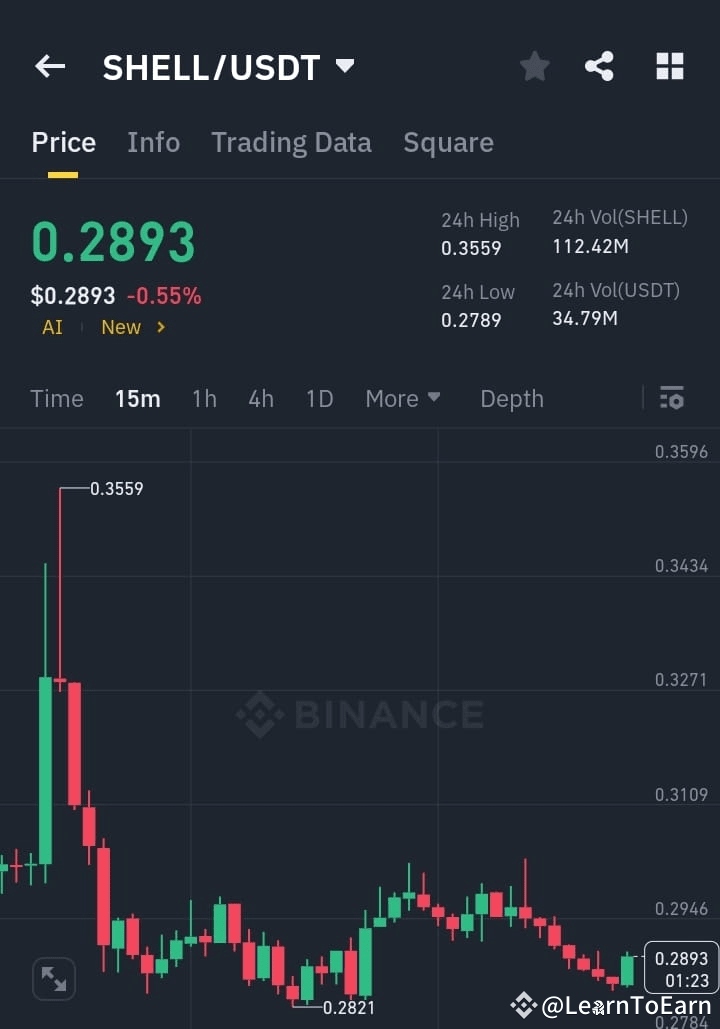Tap the fullscreen chart expand icon
The width and height of the screenshot is (720, 1029).
tap(53, 979)
